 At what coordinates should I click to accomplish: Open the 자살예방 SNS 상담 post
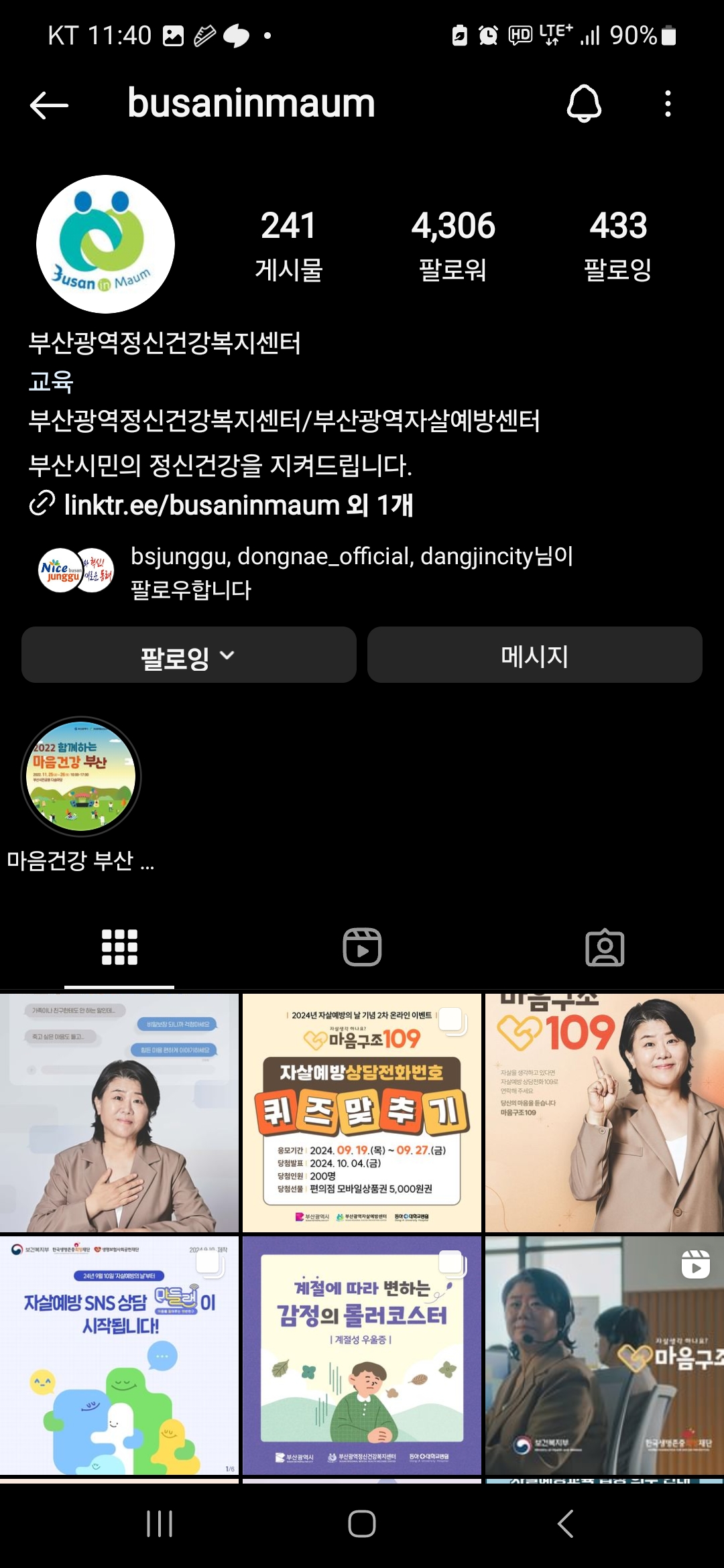click(119, 1355)
